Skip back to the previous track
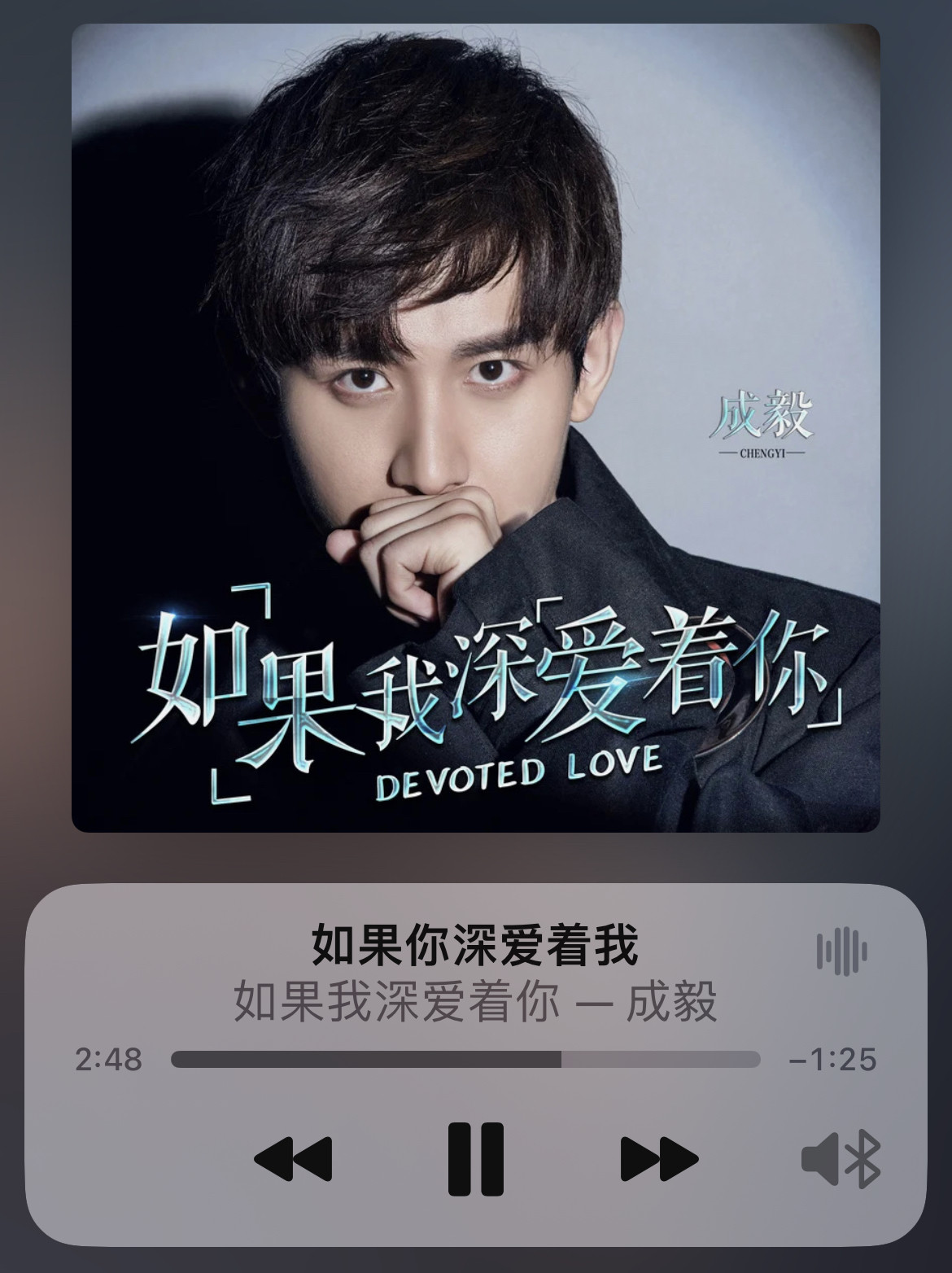Screen dimensions: 952x1273 pyautogui.click(x=293, y=1158)
